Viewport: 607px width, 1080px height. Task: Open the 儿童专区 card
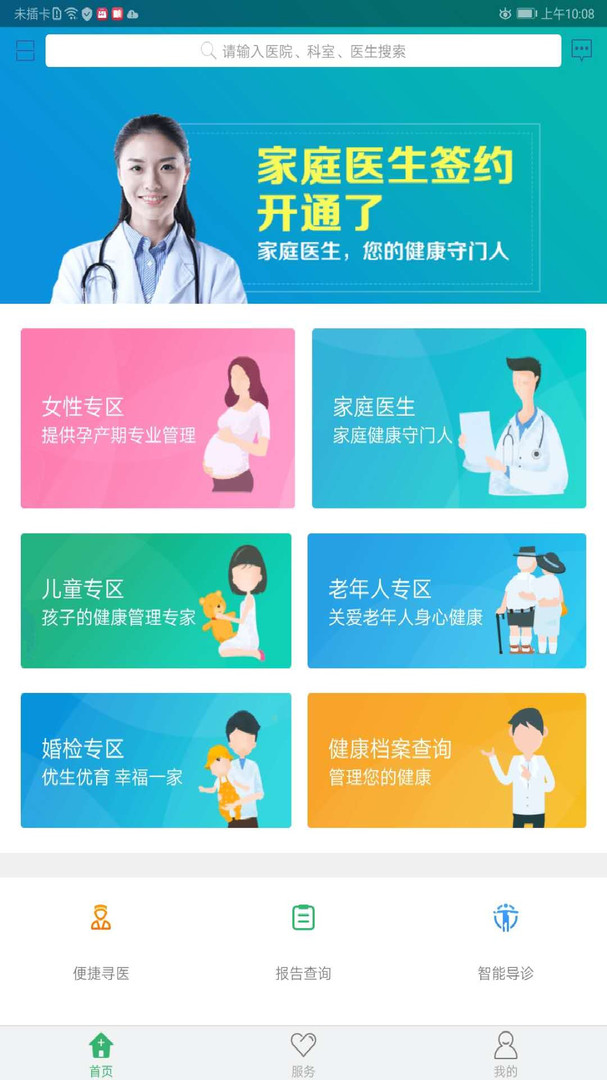coord(156,600)
